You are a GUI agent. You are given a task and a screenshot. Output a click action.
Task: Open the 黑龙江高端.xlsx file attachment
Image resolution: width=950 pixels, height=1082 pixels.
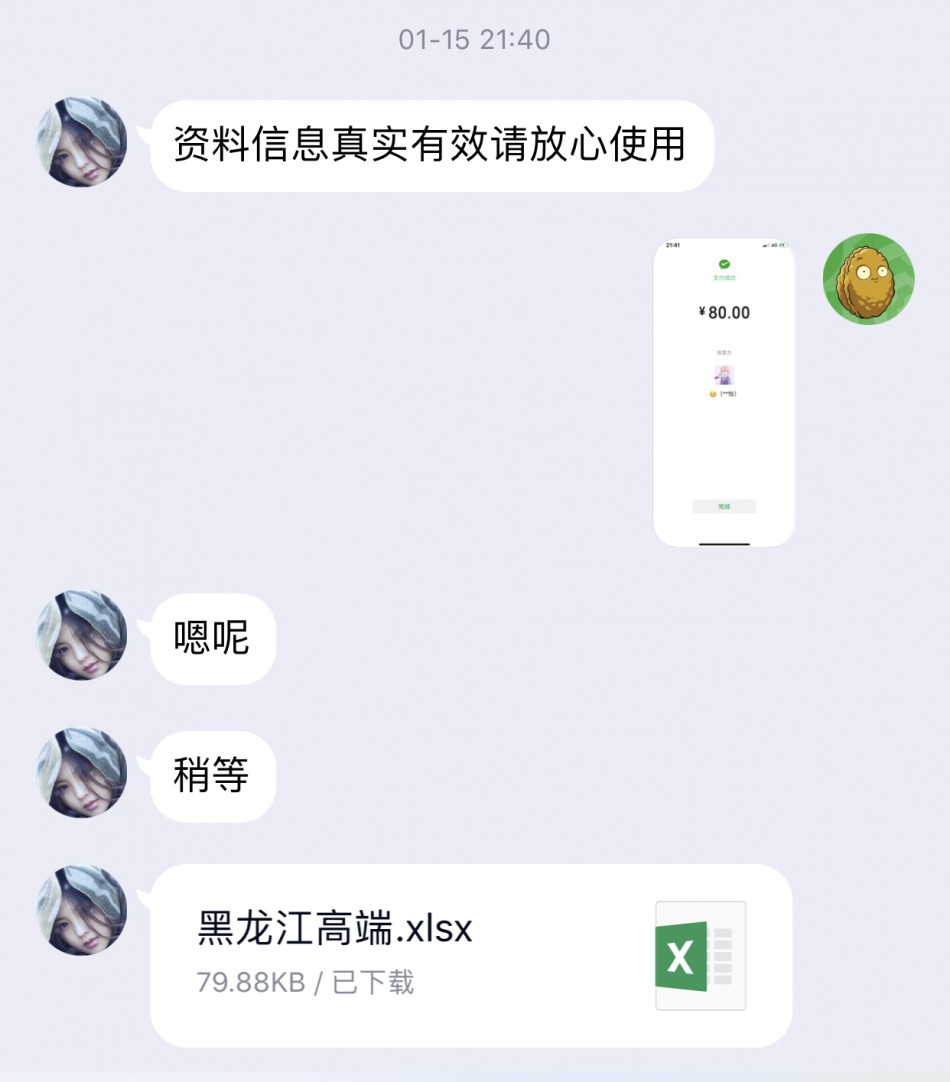(470, 954)
